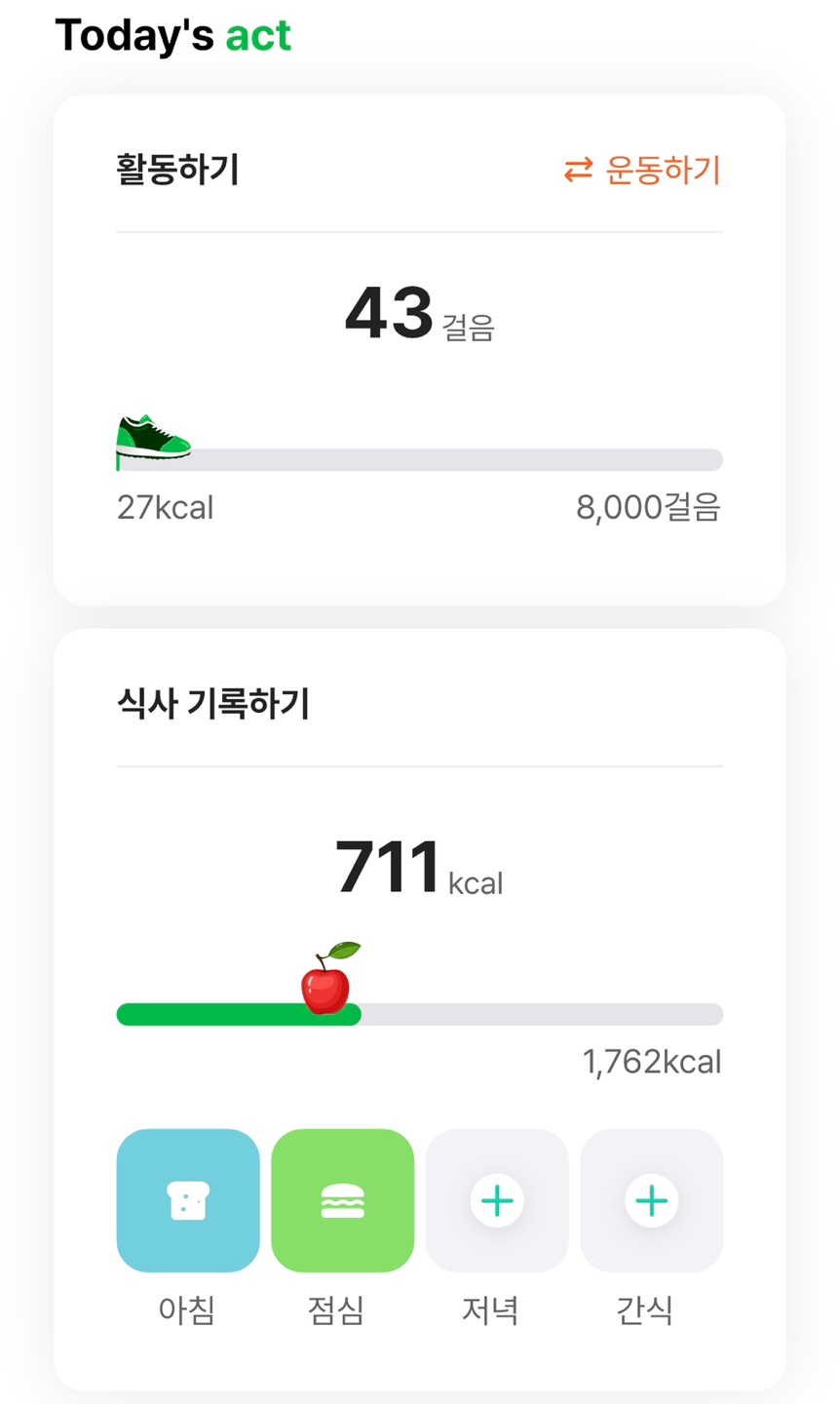Add a 저녁 dinner record
Screen dimensions: 840x1404
point(497,1200)
